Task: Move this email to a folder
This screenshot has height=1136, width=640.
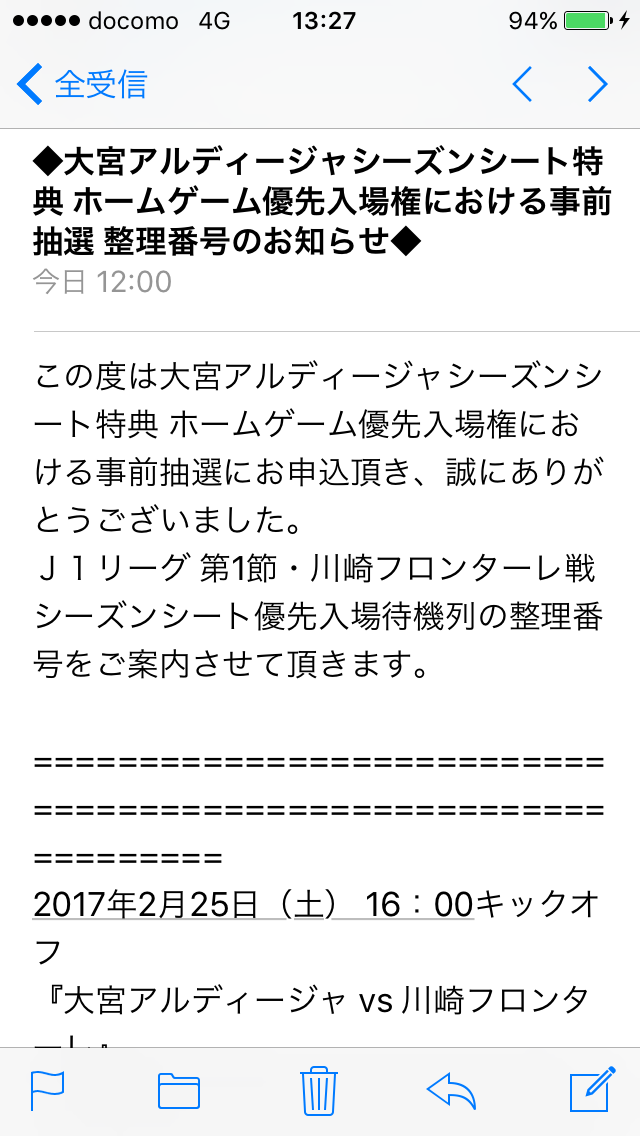Action: 179,1090
